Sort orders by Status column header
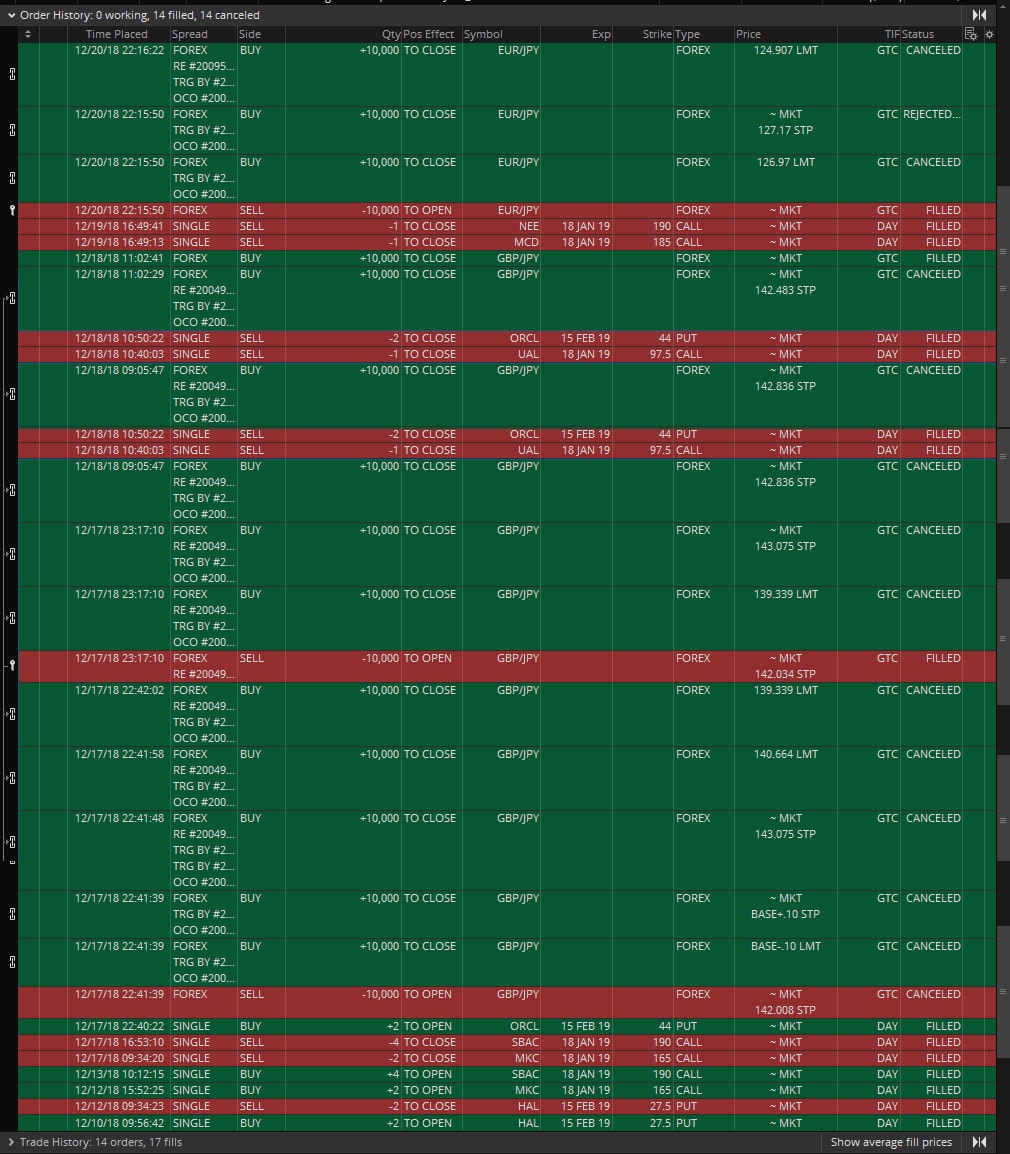Viewport: 1010px width, 1154px height. click(x=918, y=34)
